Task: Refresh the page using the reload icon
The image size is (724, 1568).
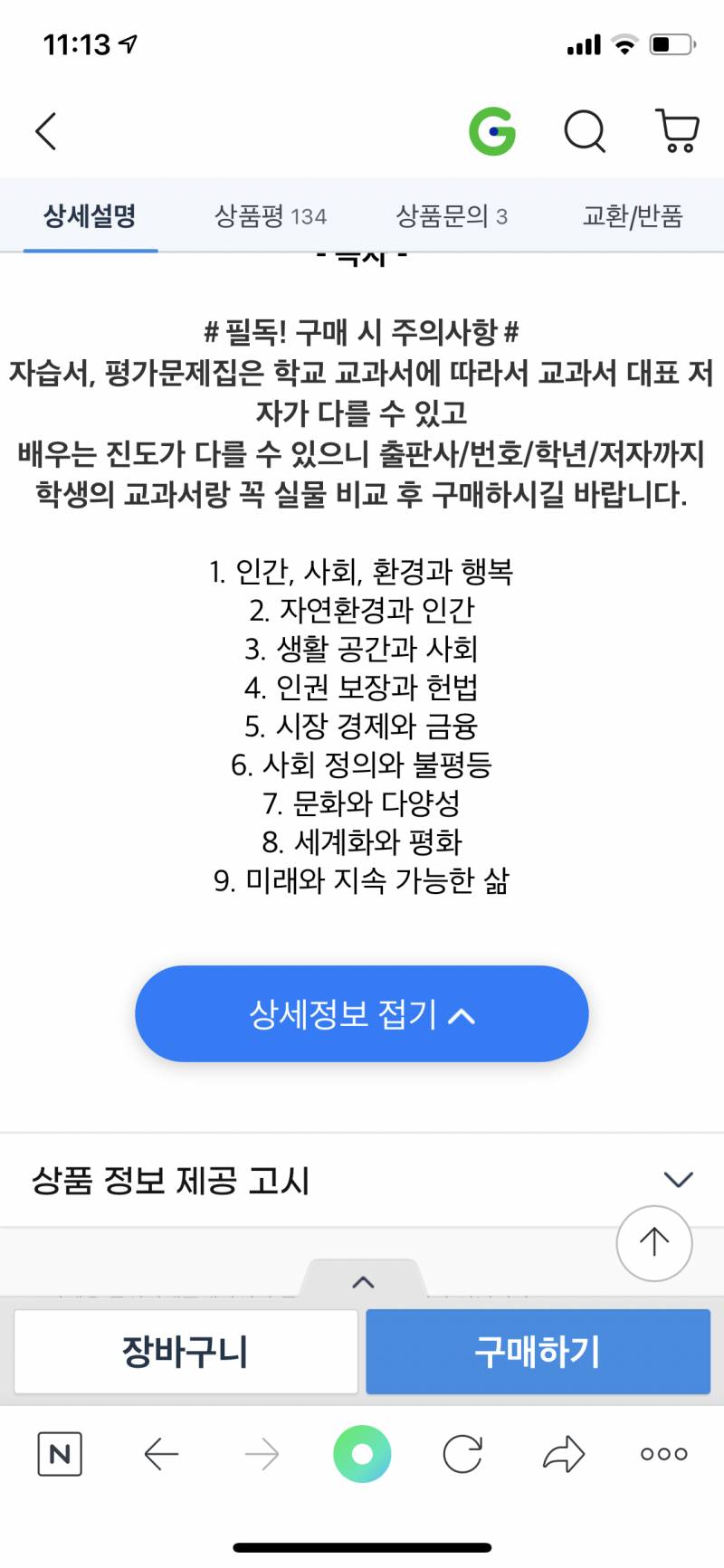Action: [462, 1454]
